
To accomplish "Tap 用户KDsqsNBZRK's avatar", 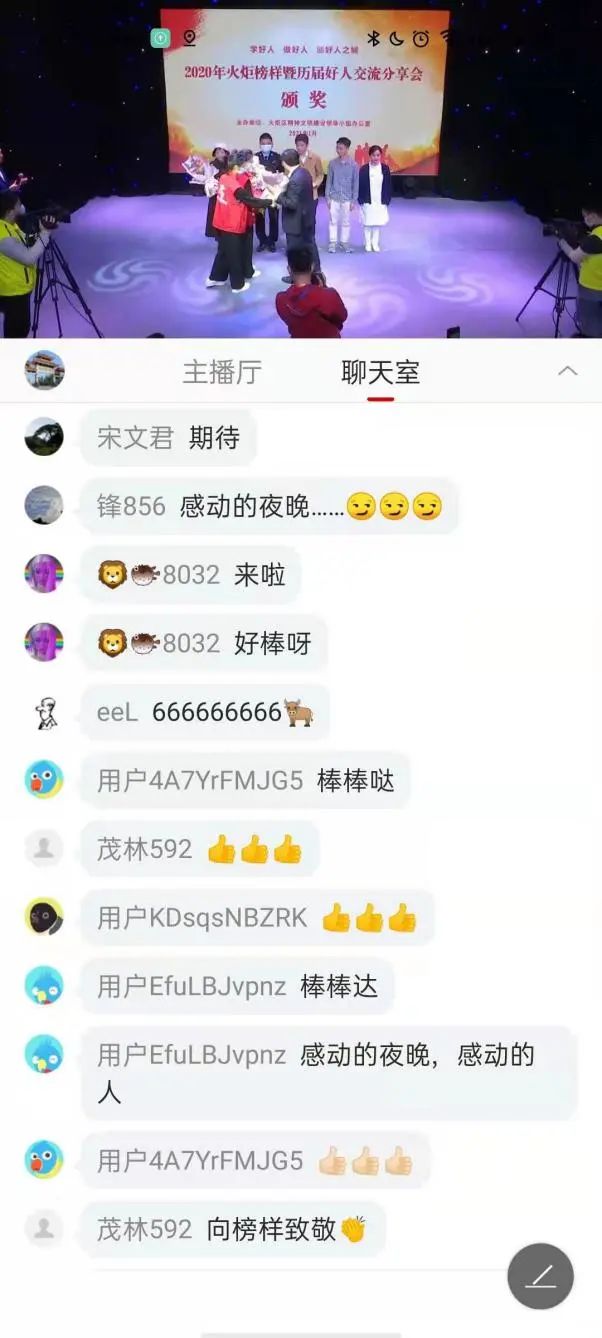I will tap(44, 917).
